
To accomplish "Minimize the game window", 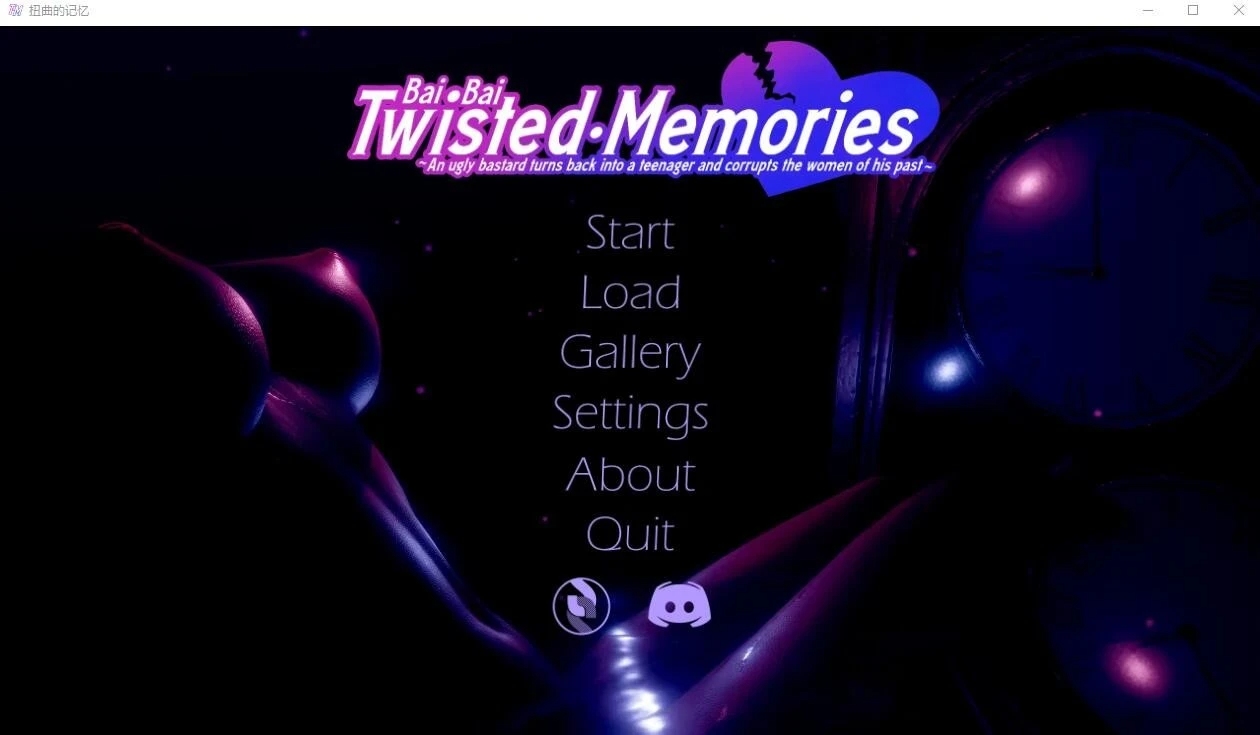I will pos(1148,11).
